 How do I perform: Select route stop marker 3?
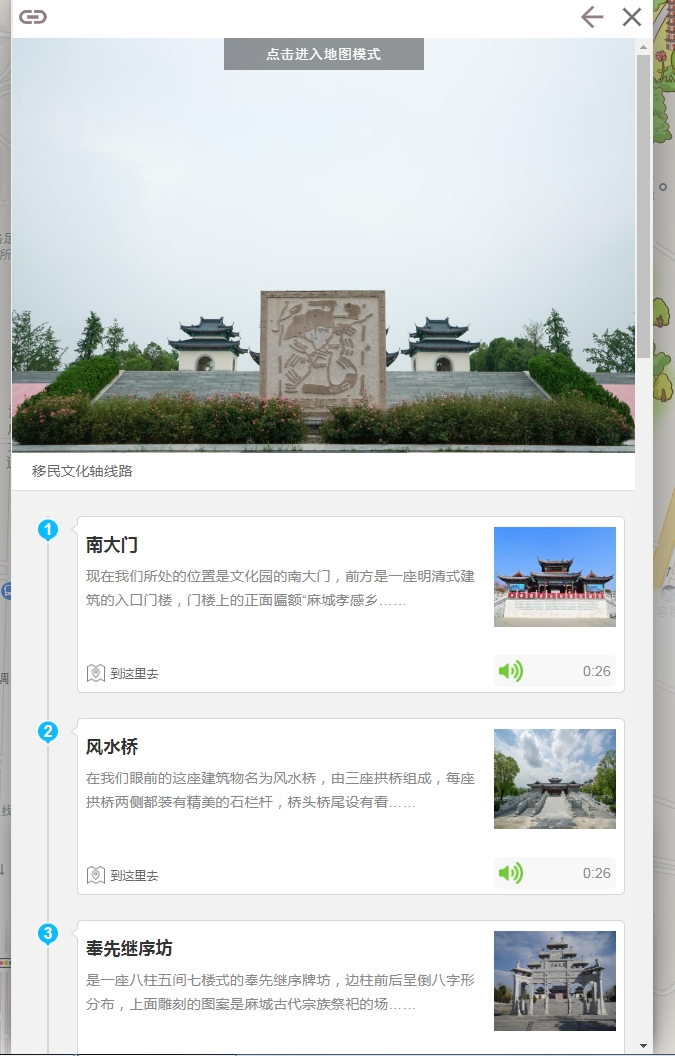47,933
